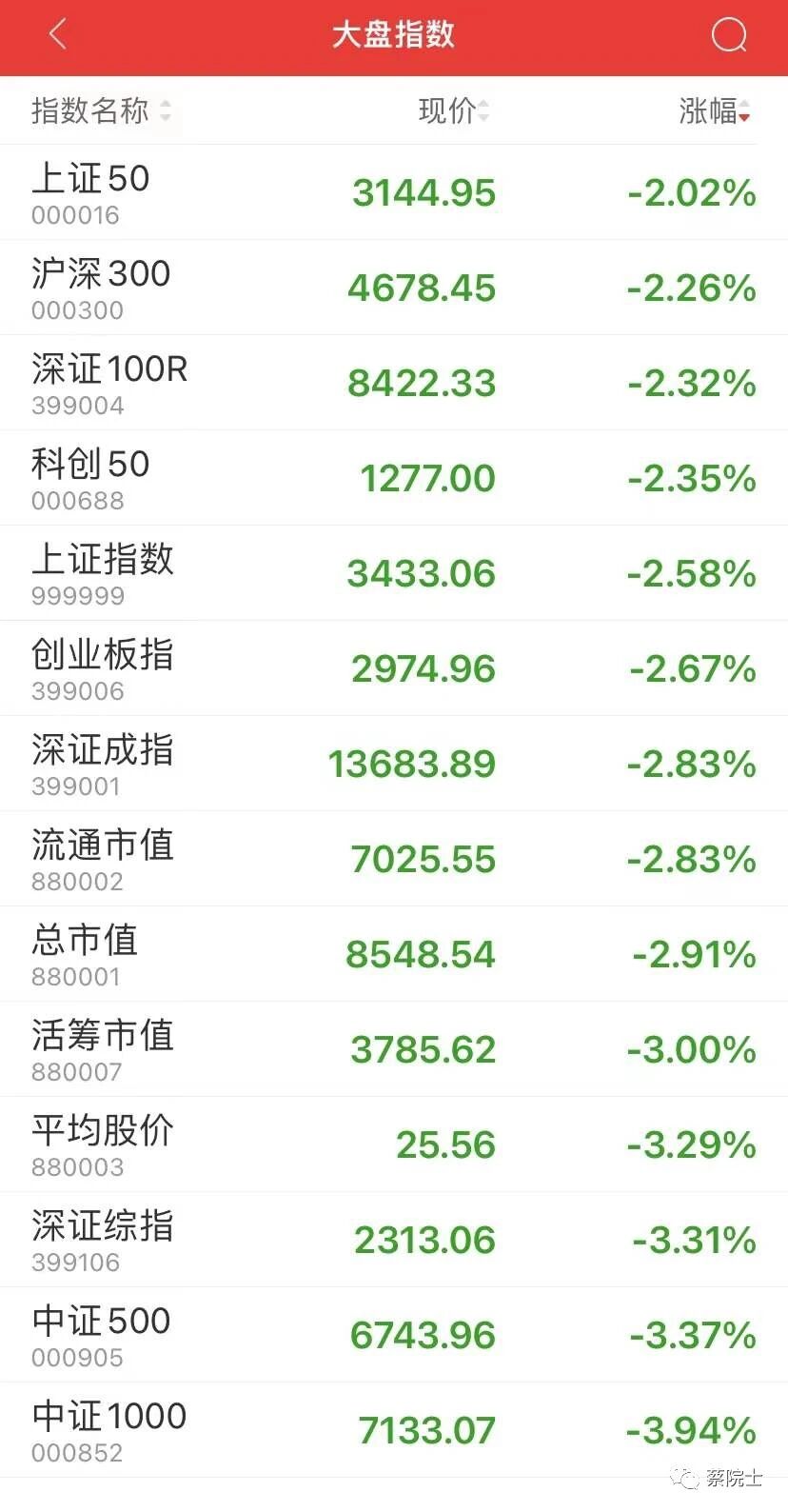Image resolution: width=788 pixels, height=1512 pixels.
Task: Sort by 指数名称 column
Action: (101, 111)
